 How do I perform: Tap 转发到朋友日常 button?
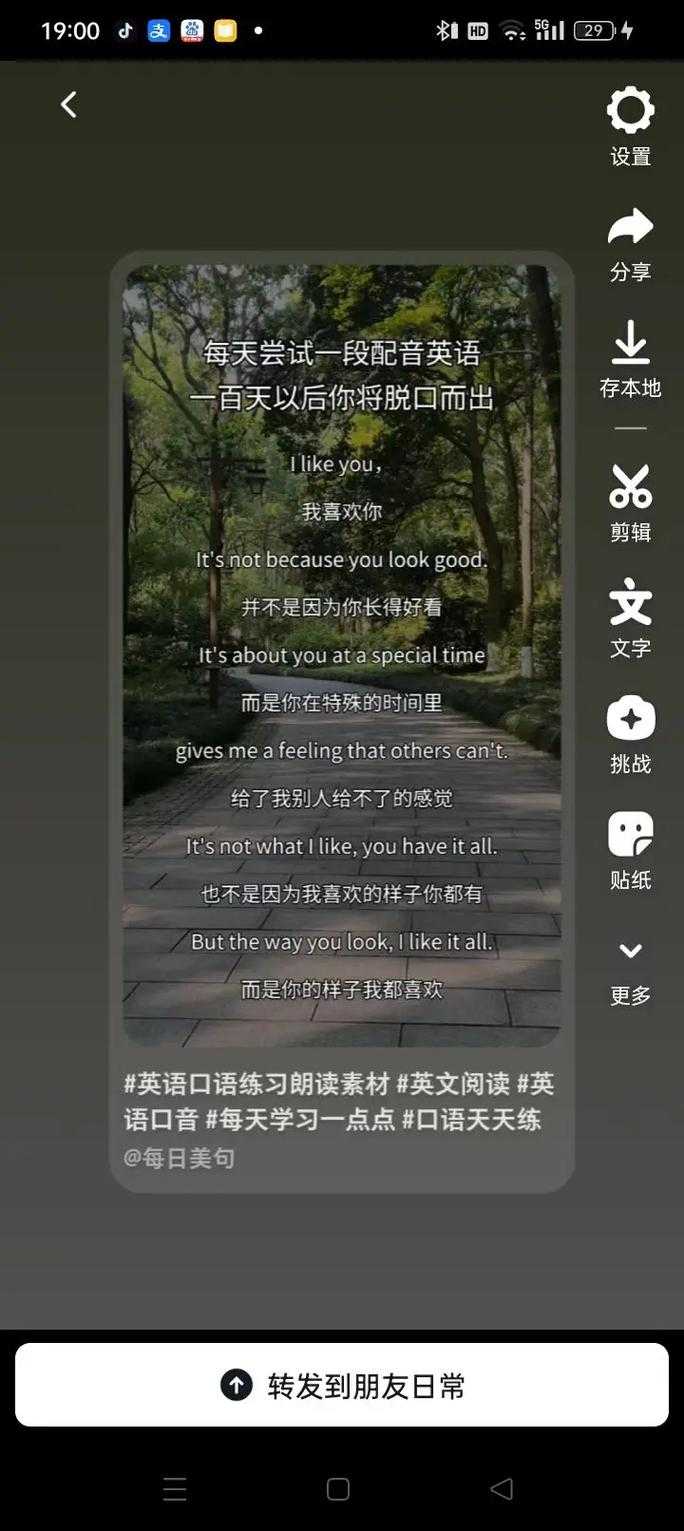[342, 1385]
